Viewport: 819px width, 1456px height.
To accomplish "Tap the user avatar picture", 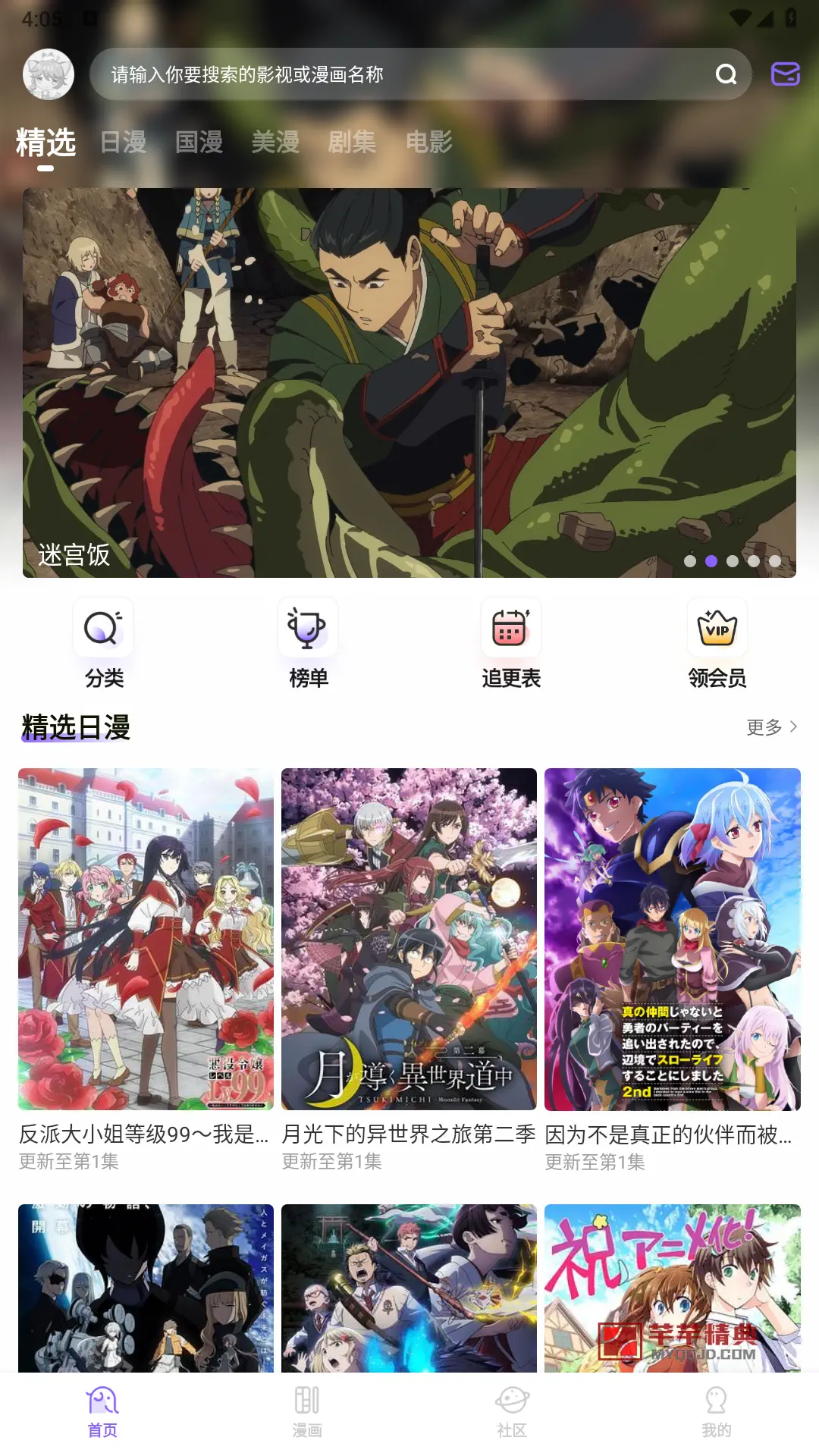I will tap(48, 76).
